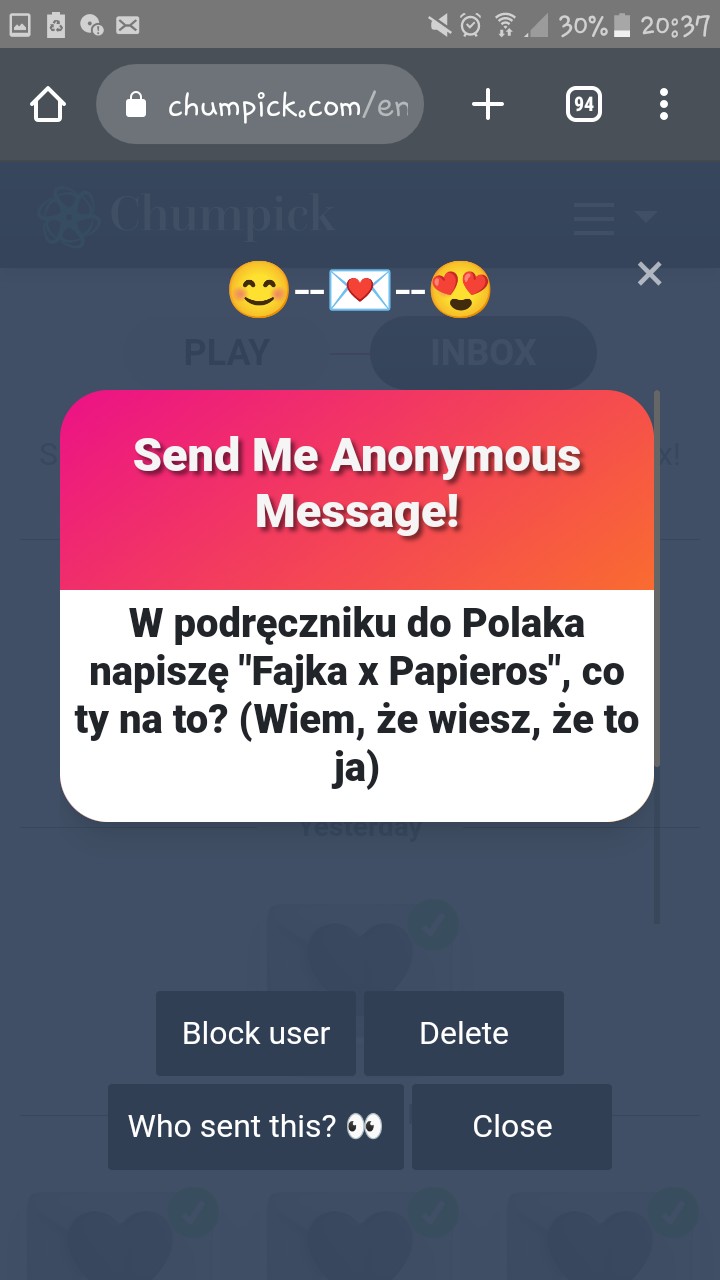Image resolution: width=720 pixels, height=1280 pixels.
Task: View the 94 open tabs
Action: point(583,104)
